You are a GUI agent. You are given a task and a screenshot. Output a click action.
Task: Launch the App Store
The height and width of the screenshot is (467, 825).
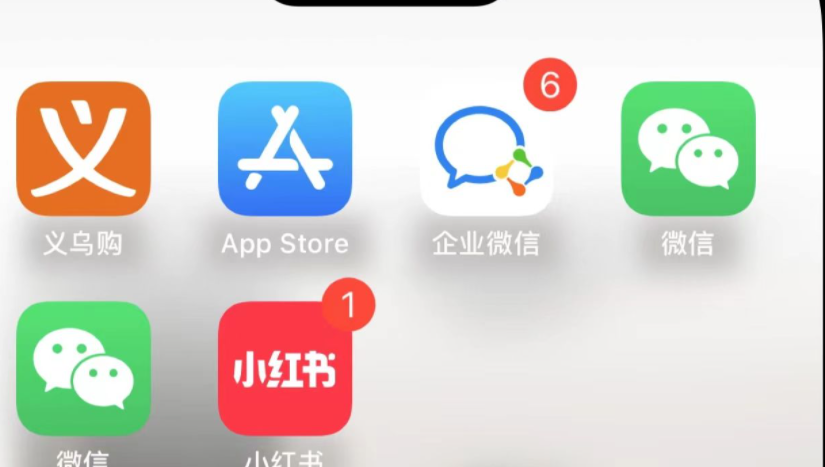pos(285,149)
